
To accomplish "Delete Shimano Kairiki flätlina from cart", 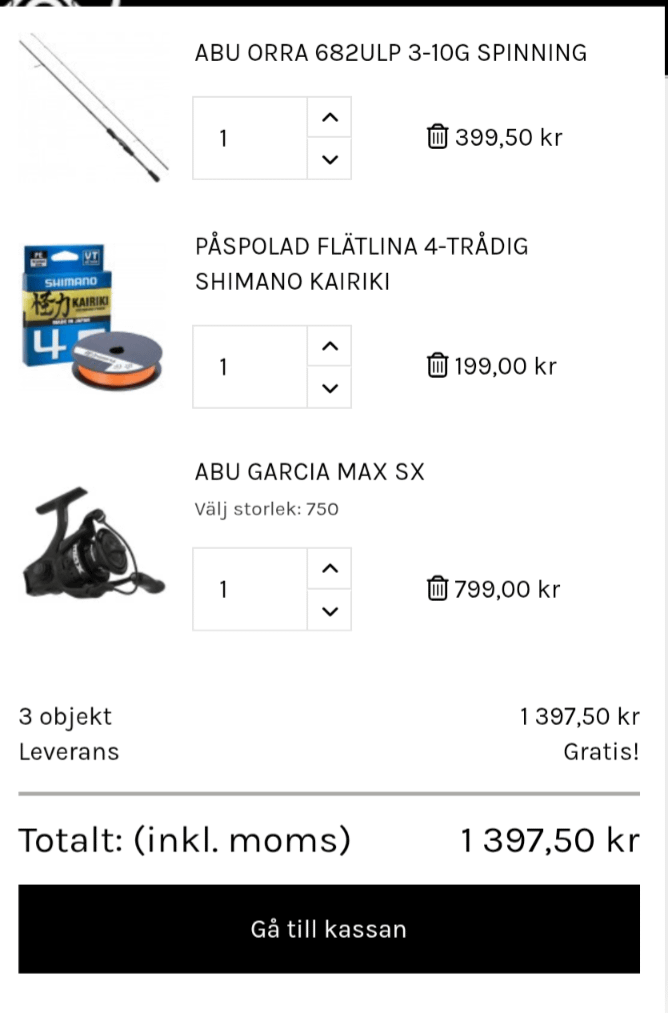I will pos(437,366).
